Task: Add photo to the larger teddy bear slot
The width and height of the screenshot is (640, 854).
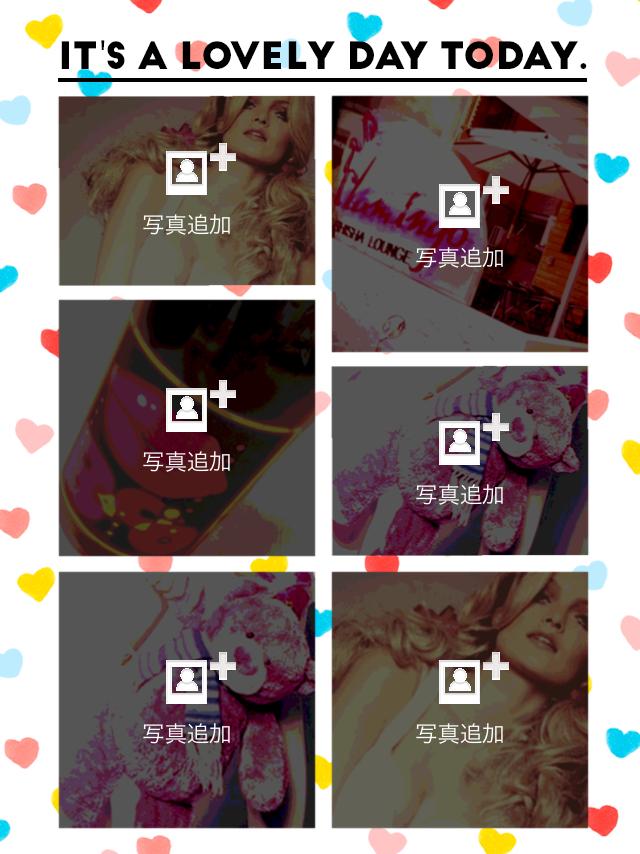Action: point(187,700)
